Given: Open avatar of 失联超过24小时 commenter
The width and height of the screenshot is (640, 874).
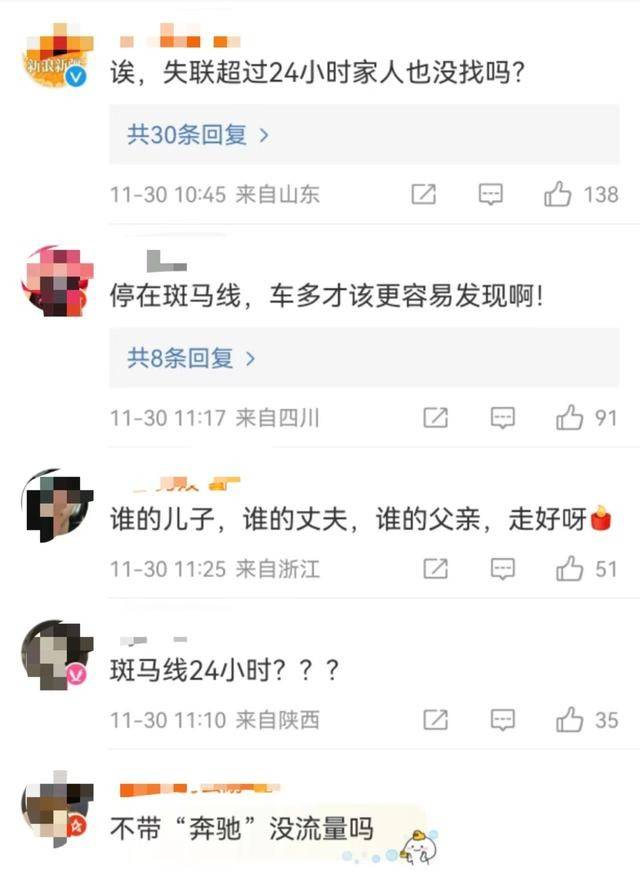Looking at the screenshot, I should tap(57, 58).
